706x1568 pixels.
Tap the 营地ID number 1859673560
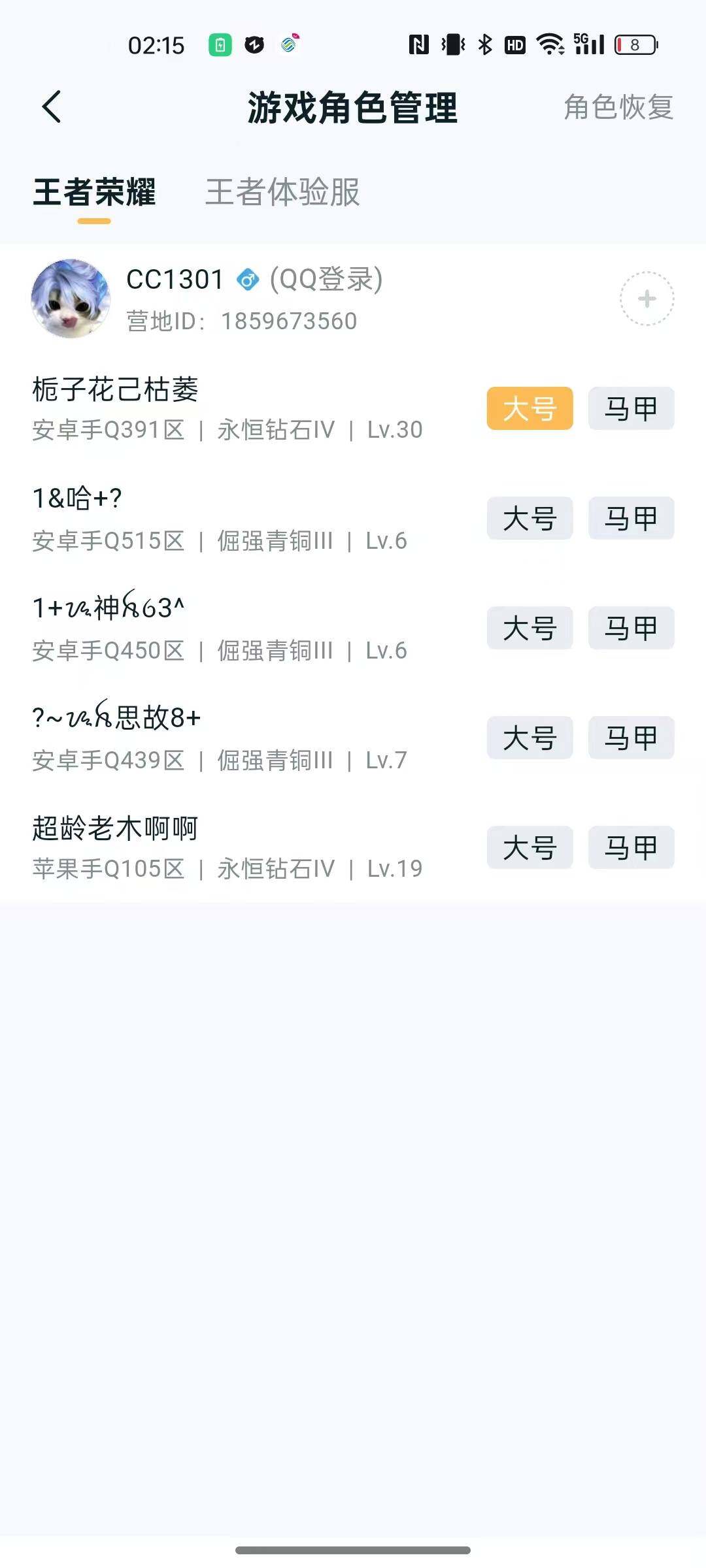coord(288,321)
